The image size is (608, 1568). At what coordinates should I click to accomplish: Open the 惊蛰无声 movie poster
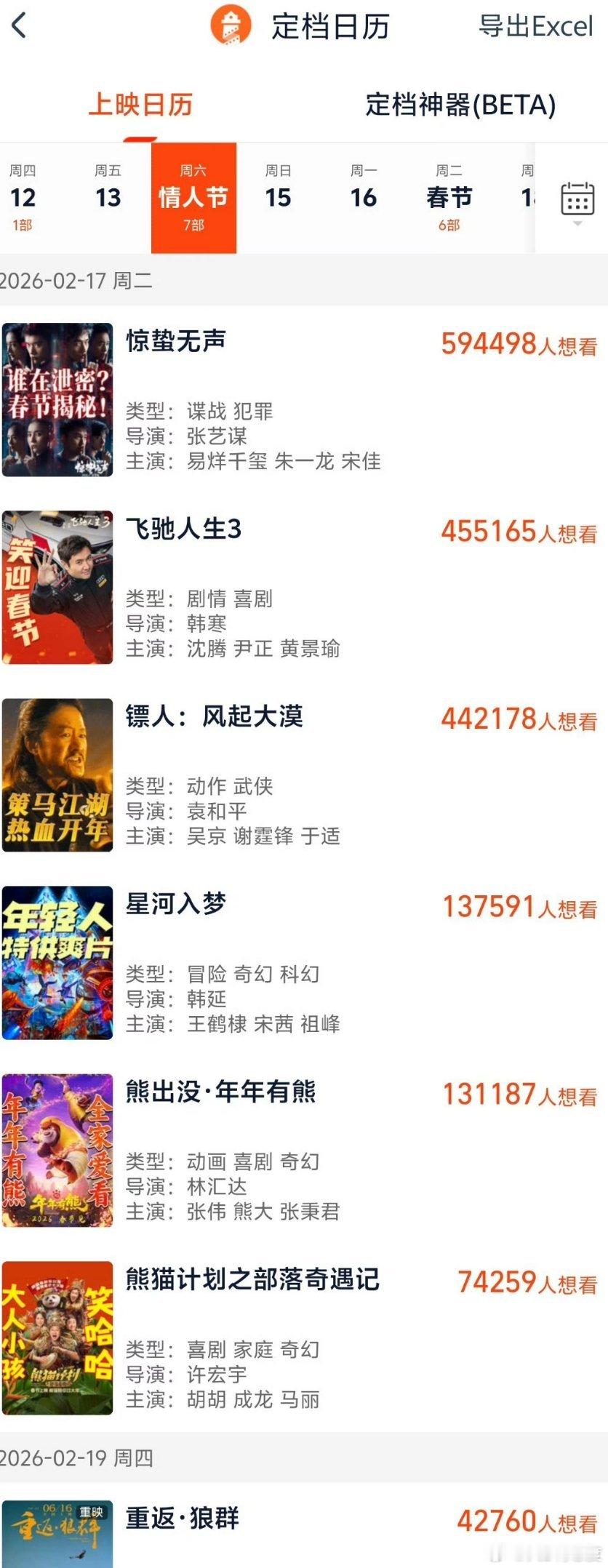(x=57, y=399)
